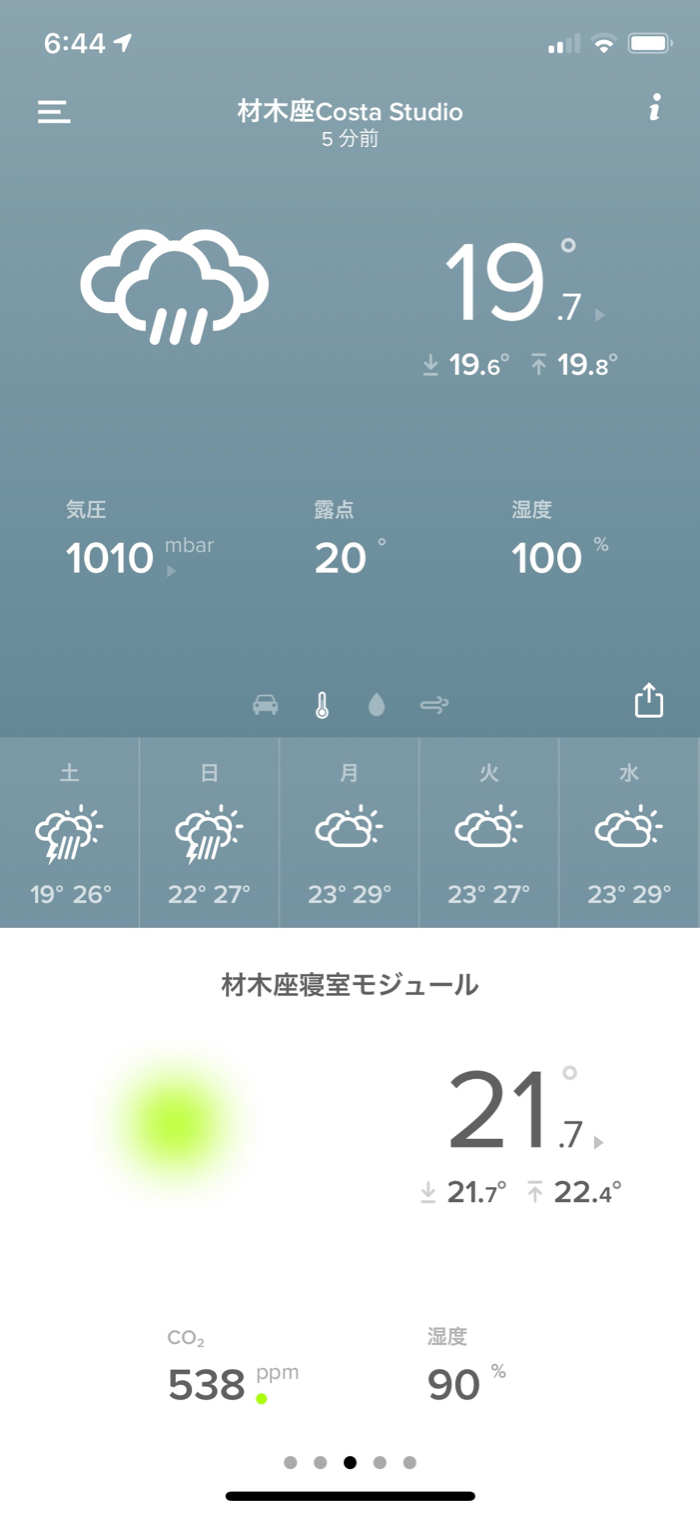Viewport: 700px width, 1516px height.
Task: Open the hamburger menu
Action: [54, 111]
